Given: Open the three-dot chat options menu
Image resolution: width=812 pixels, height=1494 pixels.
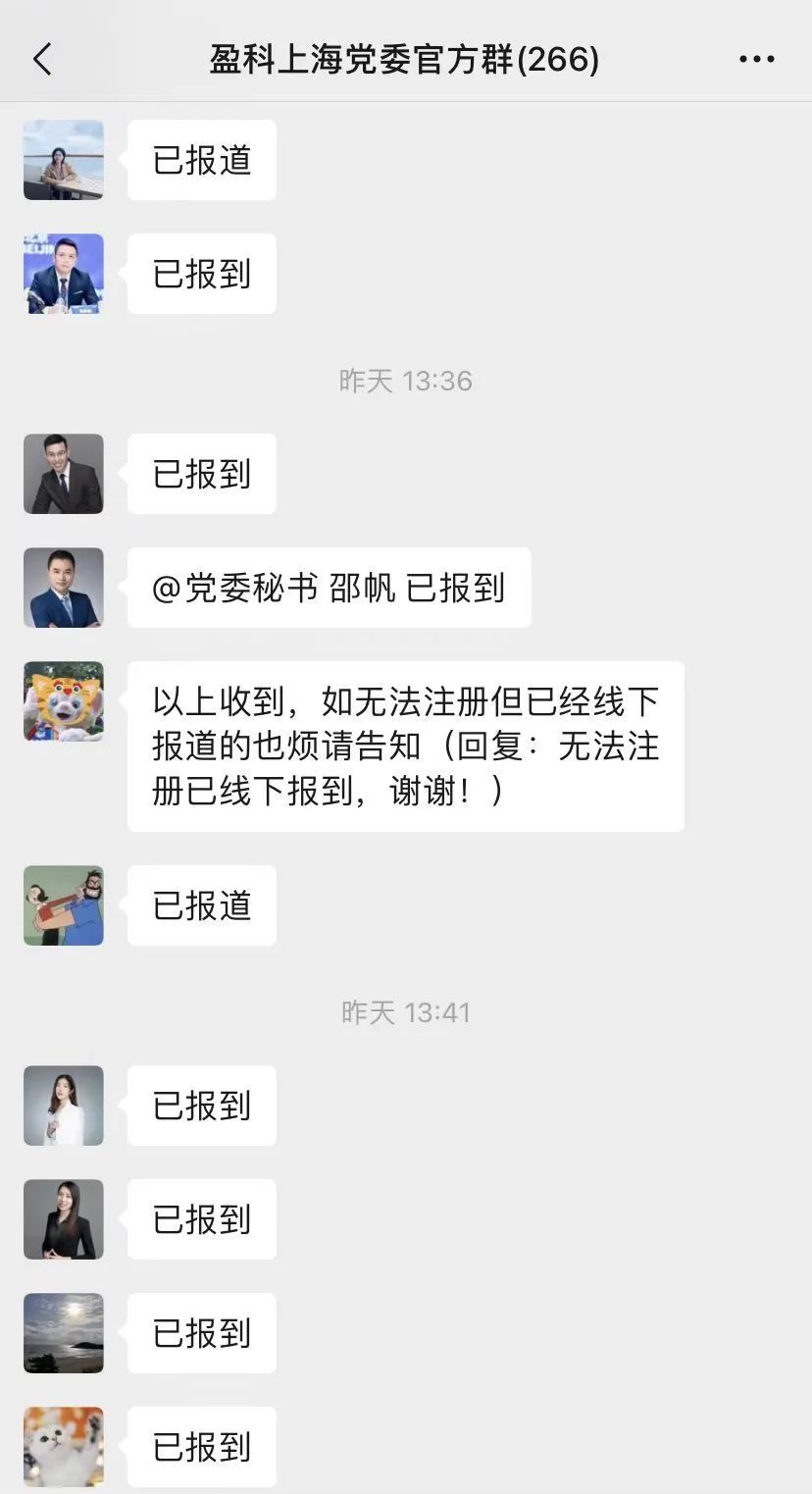Looking at the screenshot, I should tap(756, 60).
